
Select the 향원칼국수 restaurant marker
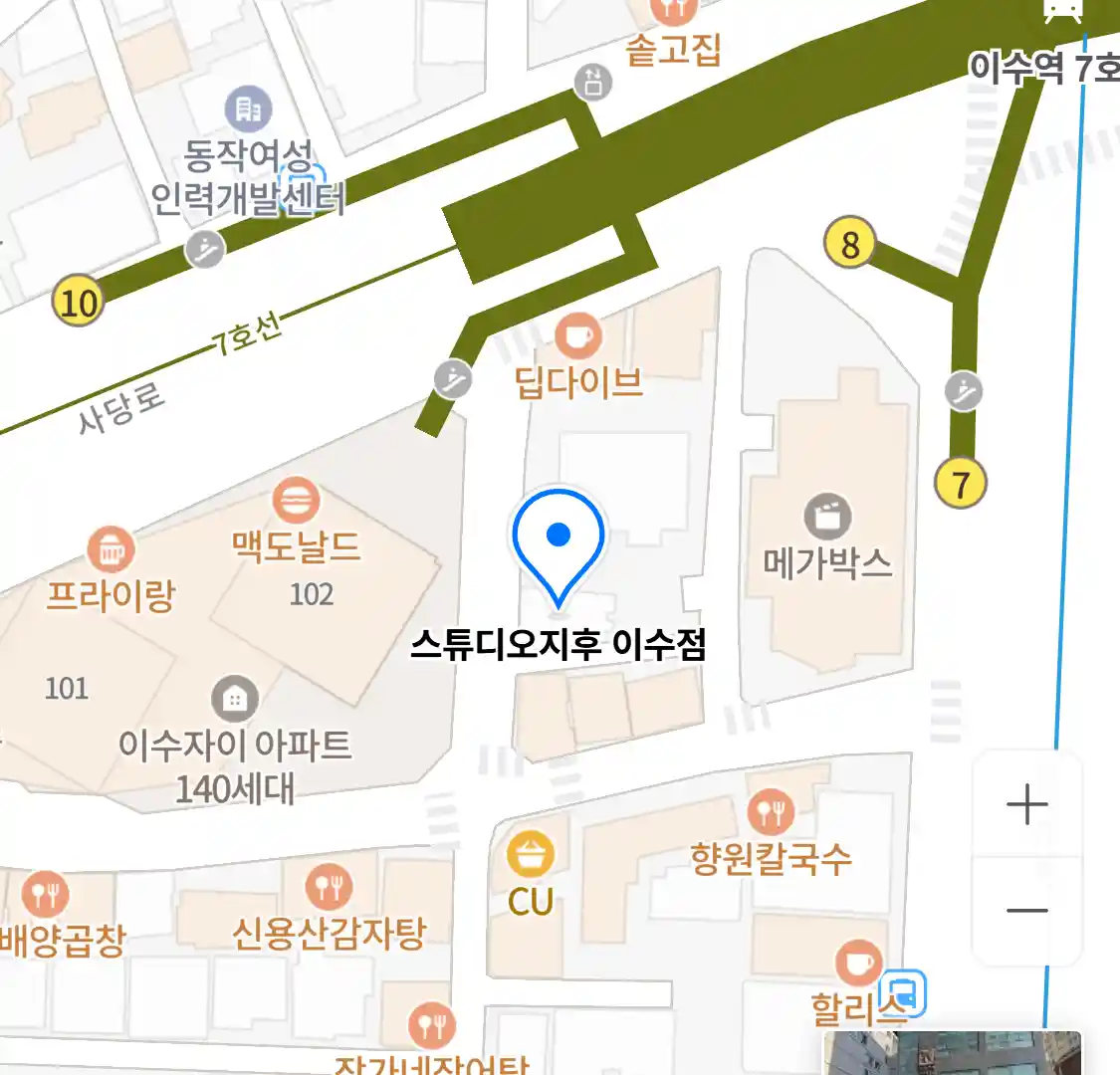point(771,813)
